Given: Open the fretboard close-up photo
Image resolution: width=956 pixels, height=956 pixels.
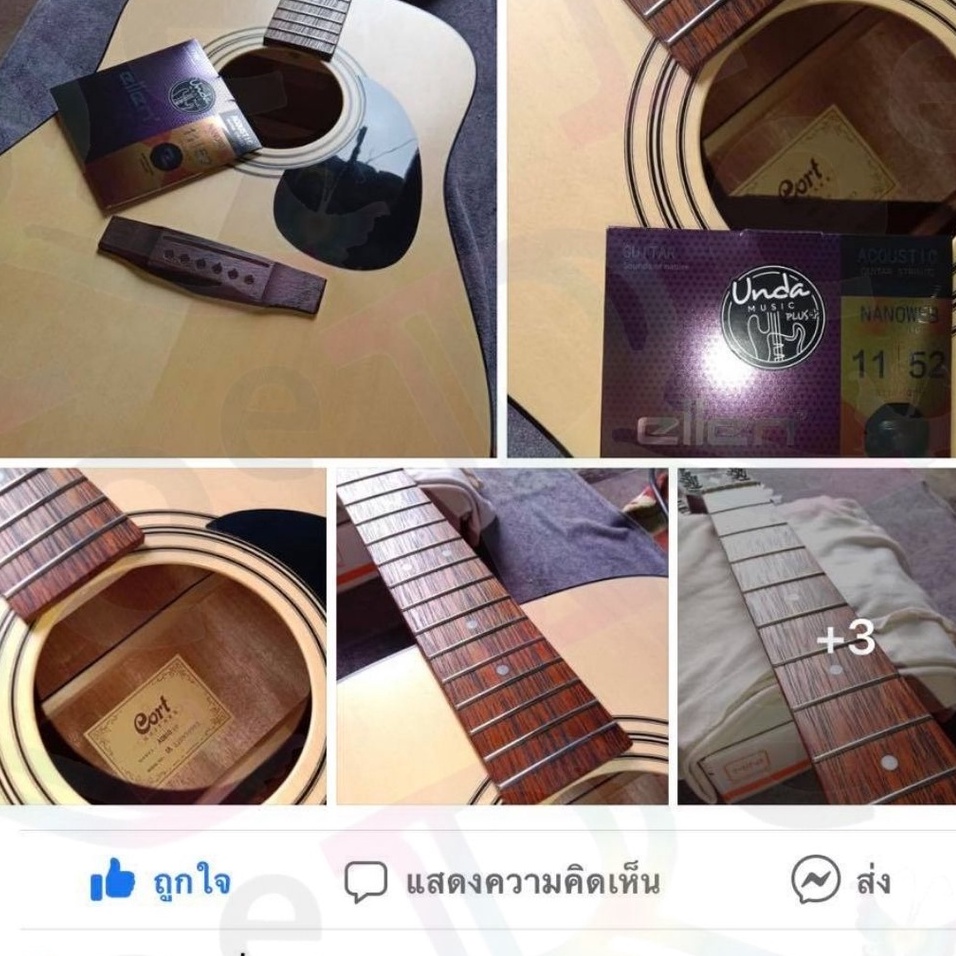Looking at the screenshot, I should pos(502,636).
